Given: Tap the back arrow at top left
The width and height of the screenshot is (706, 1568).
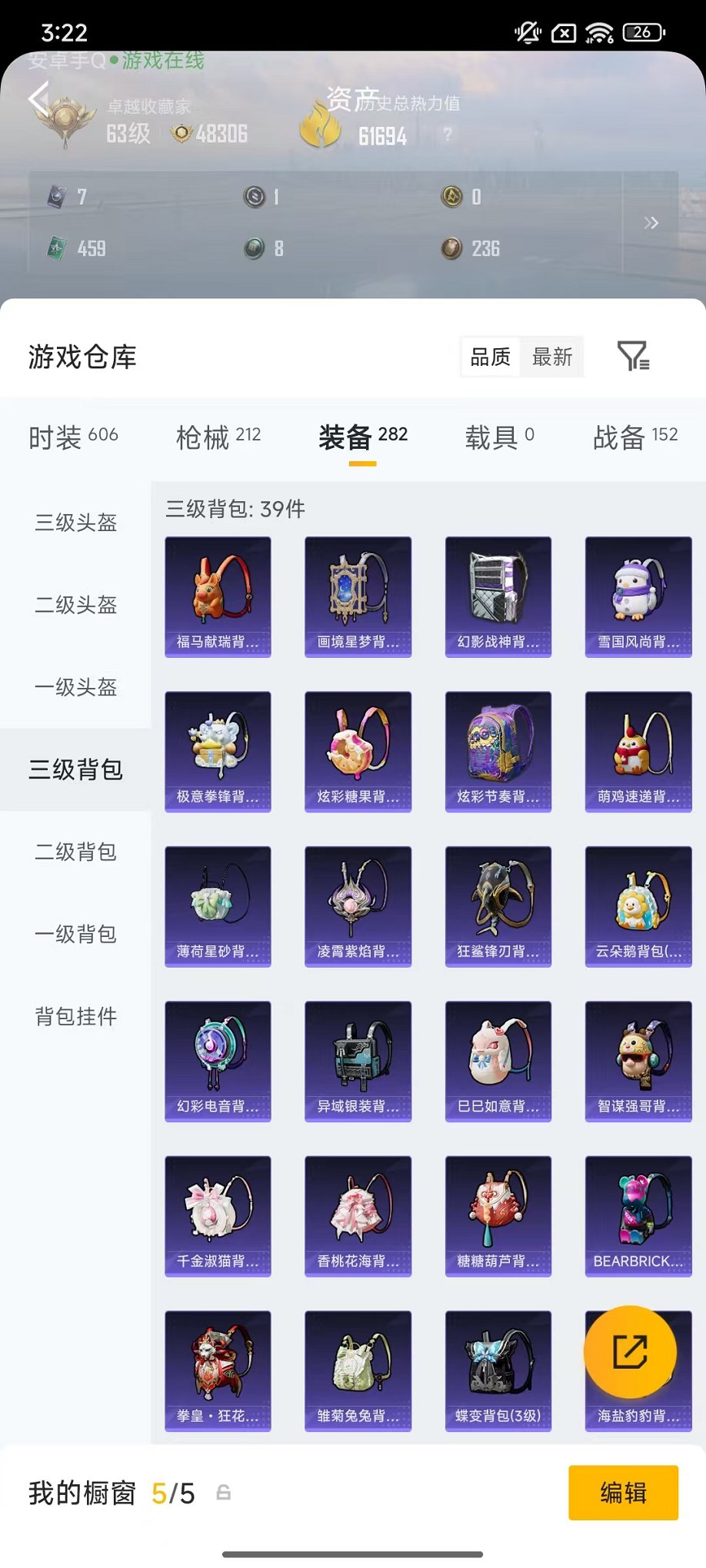Looking at the screenshot, I should (x=38, y=100).
